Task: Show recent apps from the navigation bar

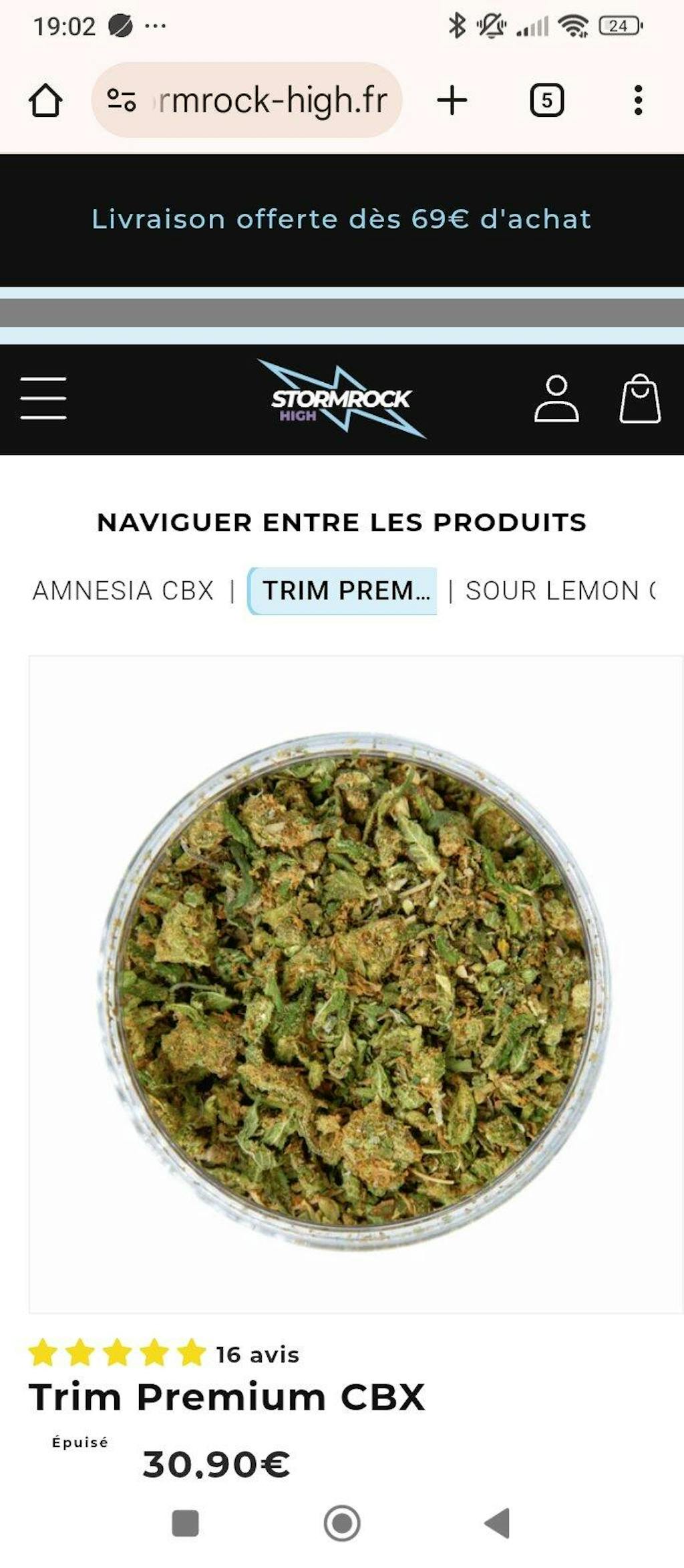Action: (185, 1523)
